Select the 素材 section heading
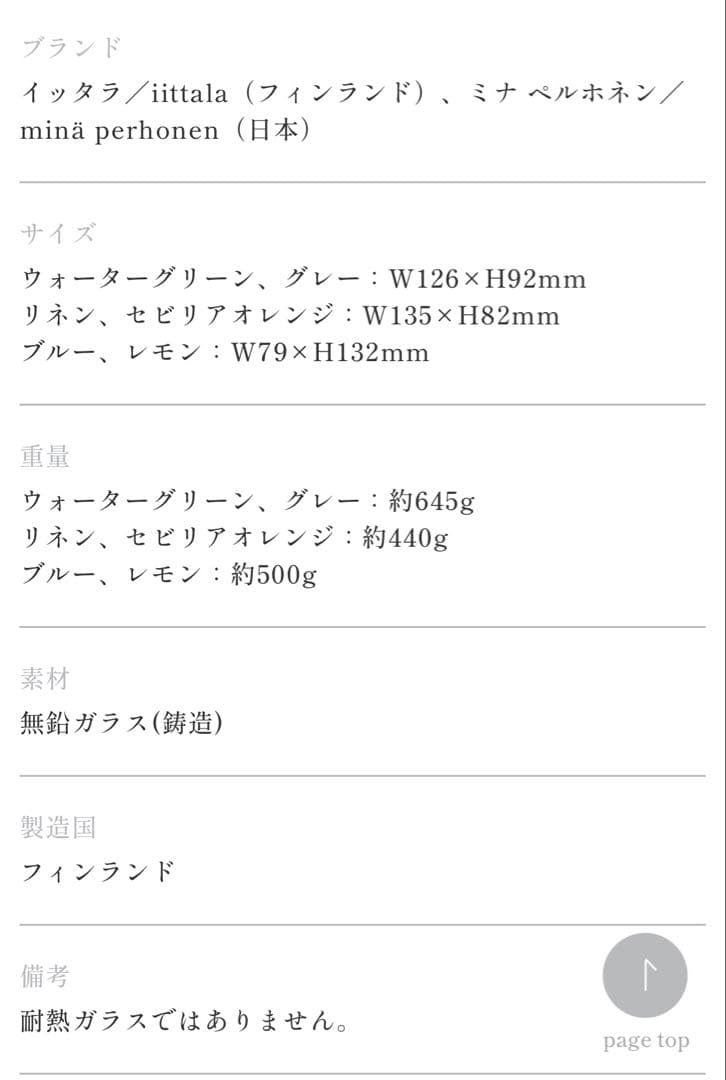The height and width of the screenshot is (1080, 726). point(43,678)
